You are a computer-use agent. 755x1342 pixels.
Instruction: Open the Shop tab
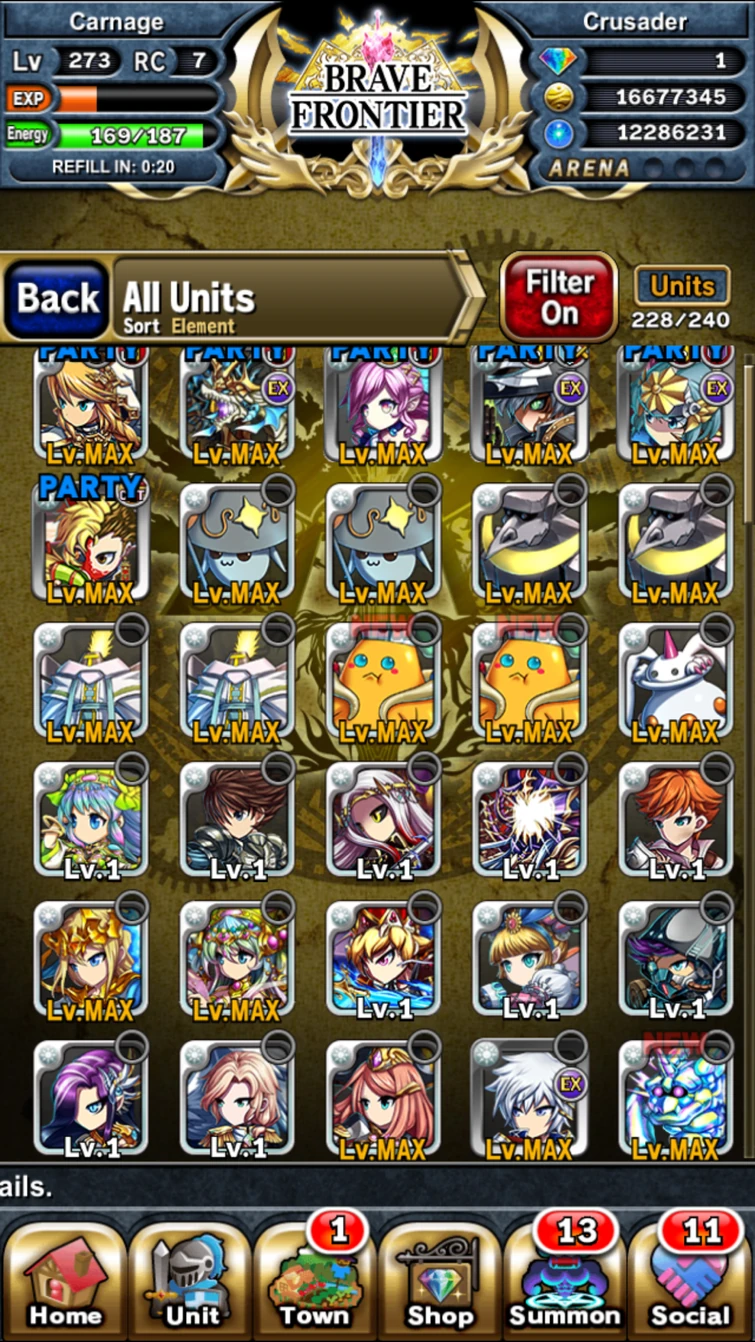[x=440, y=1277]
